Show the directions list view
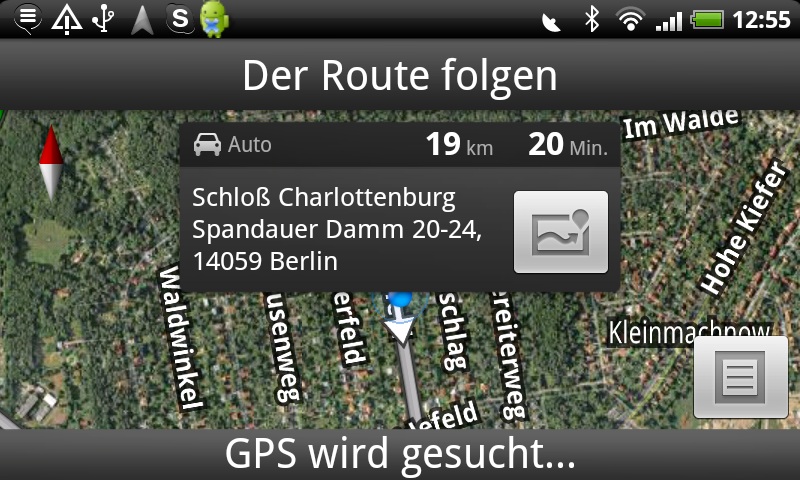Viewport: 800px width, 480px height. click(x=740, y=377)
